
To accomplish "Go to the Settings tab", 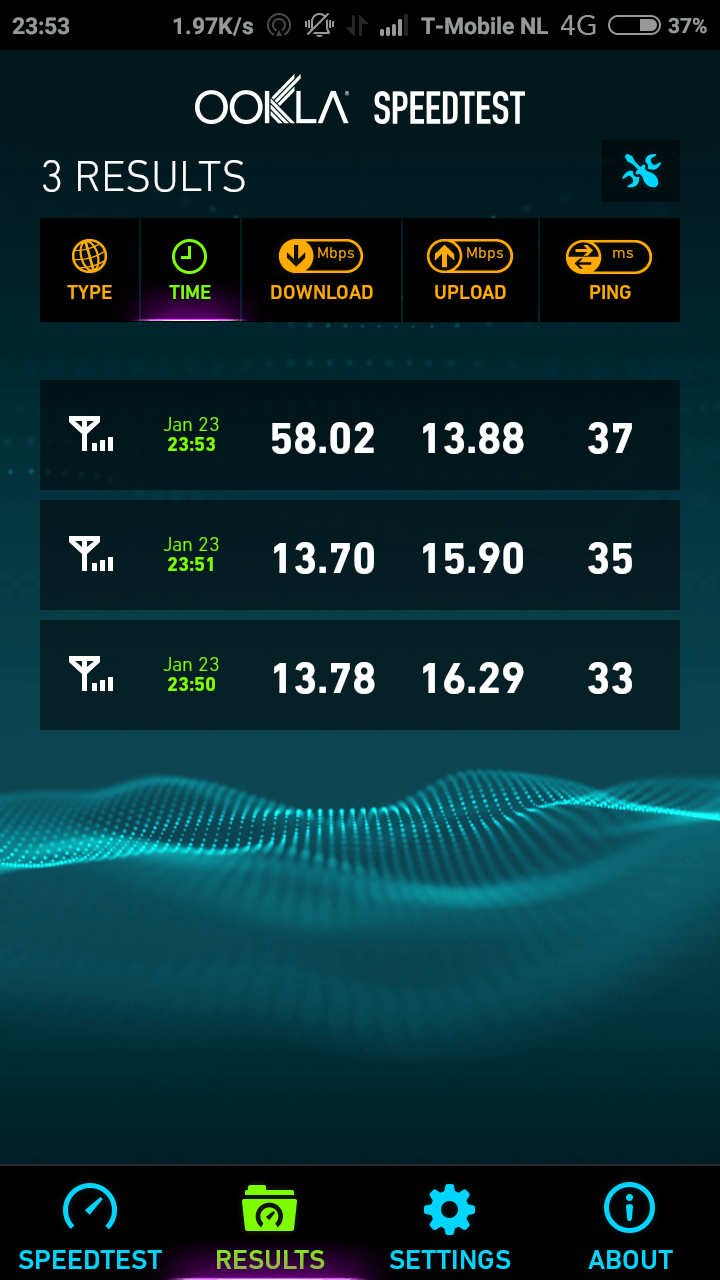I will [x=450, y=1225].
